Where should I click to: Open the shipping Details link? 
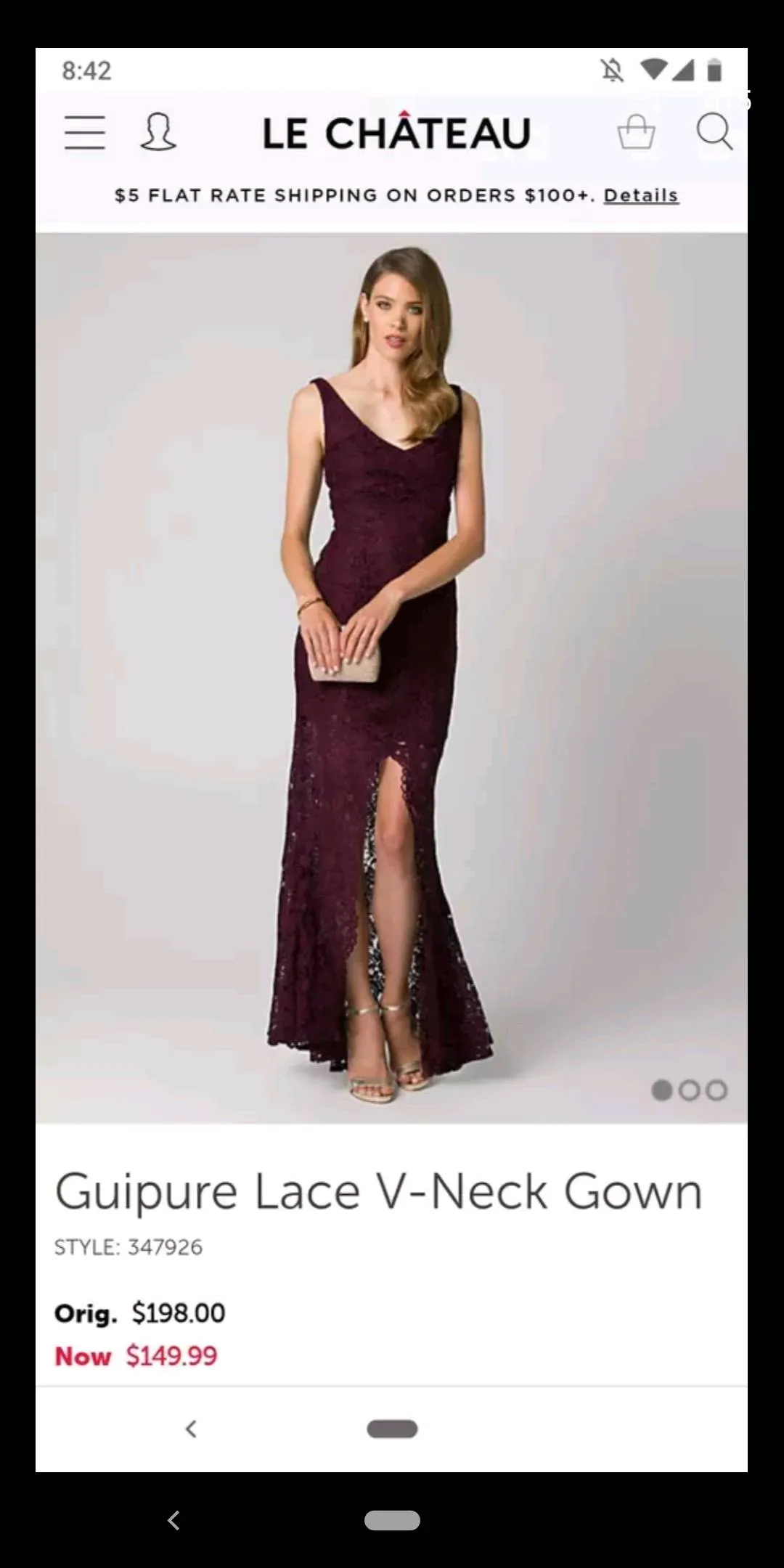(x=641, y=195)
